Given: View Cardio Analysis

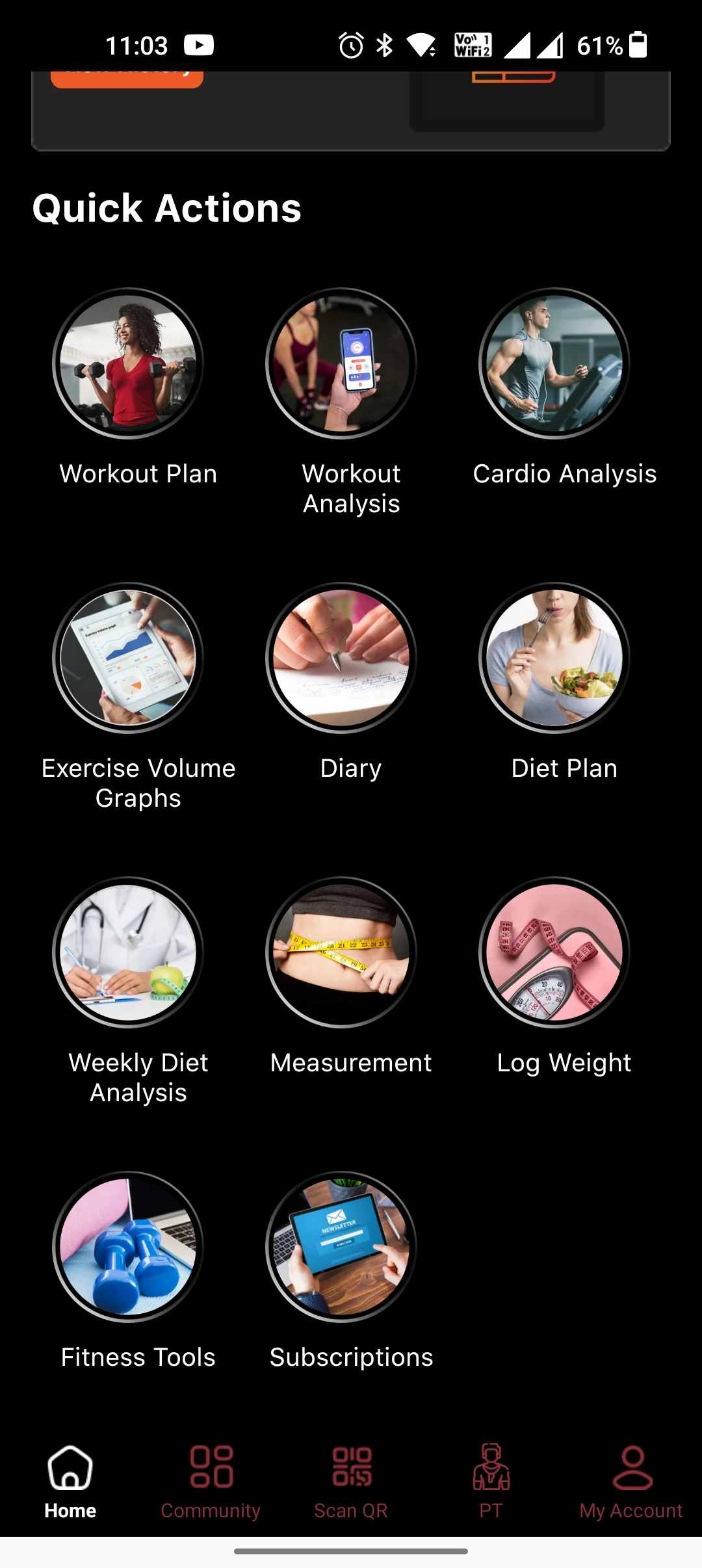Looking at the screenshot, I should click(x=554, y=363).
